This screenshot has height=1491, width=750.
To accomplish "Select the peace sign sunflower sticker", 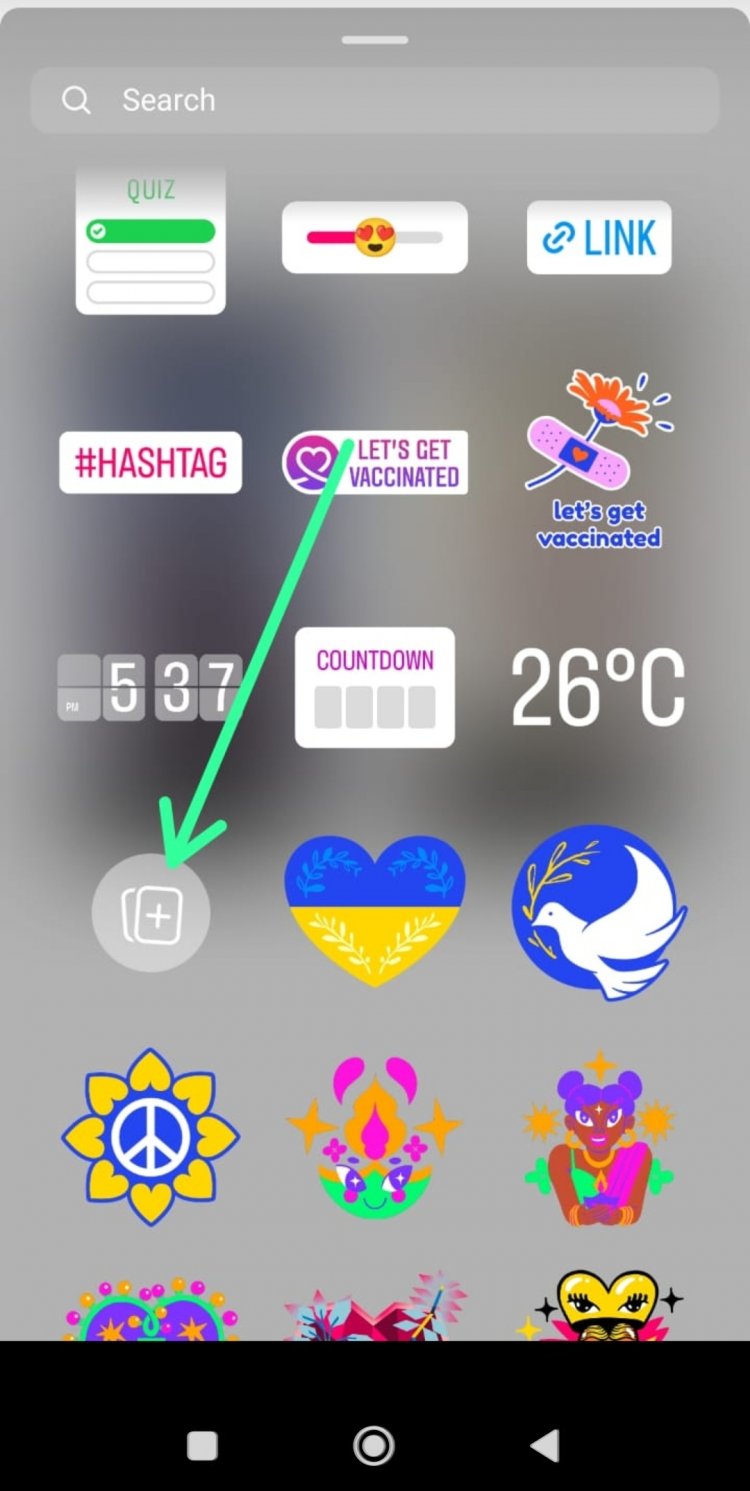I will (x=151, y=1137).
